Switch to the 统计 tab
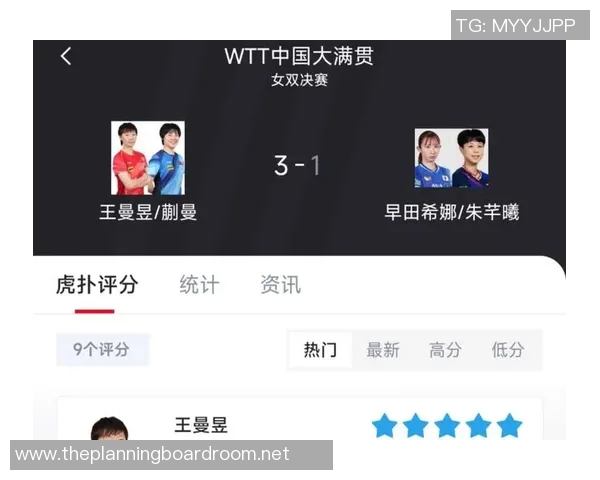The image size is (600, 480). pyautogui.click(x=199, y=285)
